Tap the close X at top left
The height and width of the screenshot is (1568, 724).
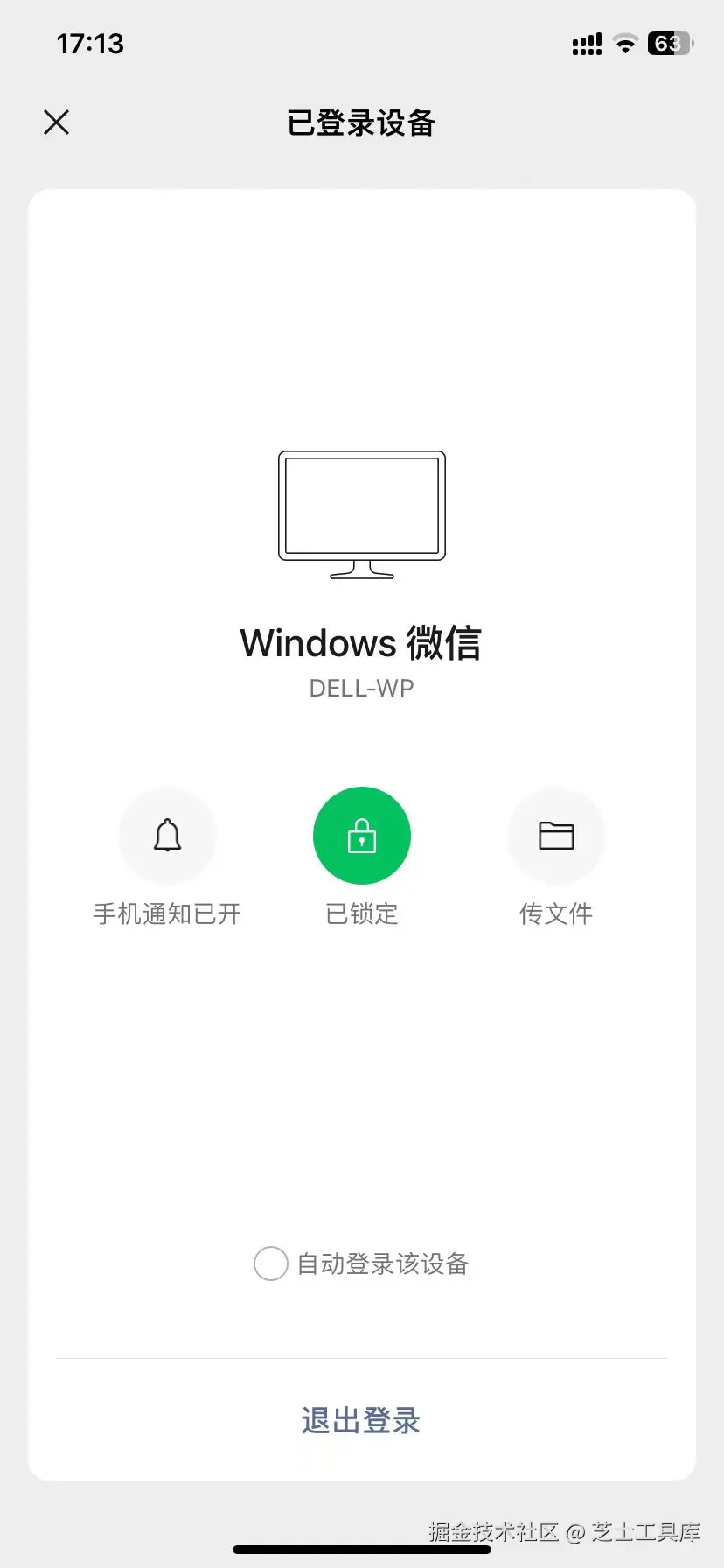click(x=56, y=122)
